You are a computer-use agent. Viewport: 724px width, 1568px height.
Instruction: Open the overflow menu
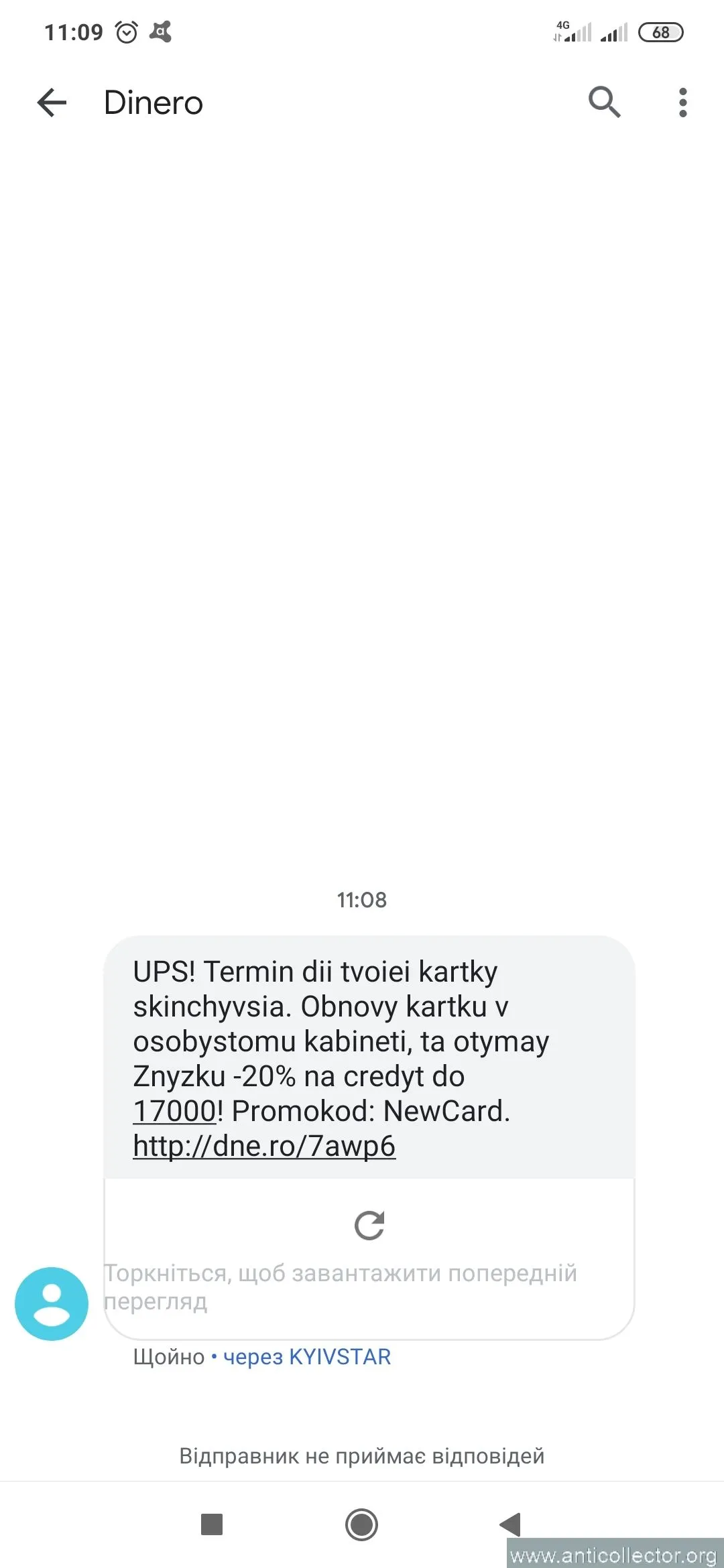tap(682, 103)
